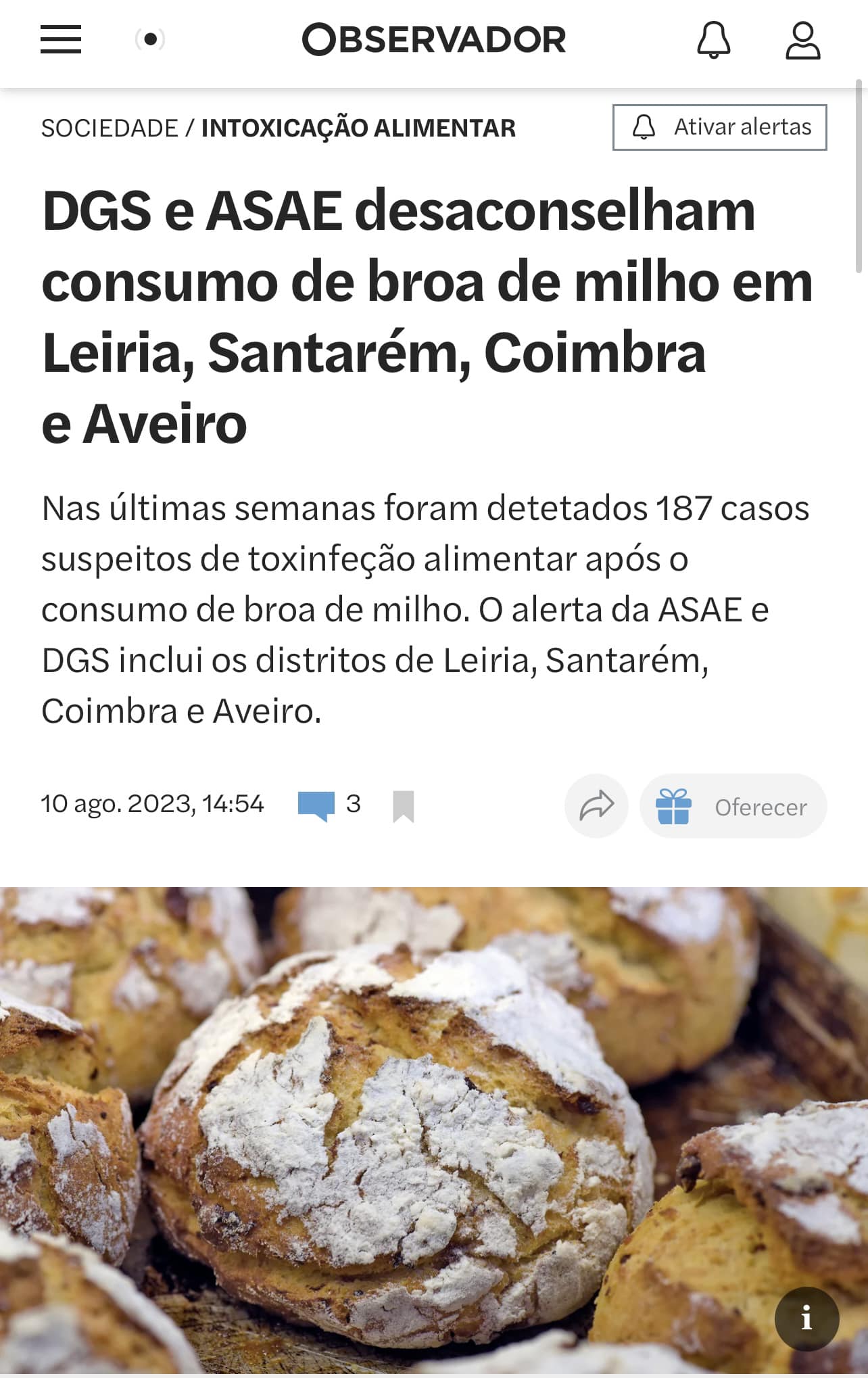The width and height of the screenshot is (868, 1378).
Task: Open the Intoxicação Alimentar topic
Action: point(358,128)
